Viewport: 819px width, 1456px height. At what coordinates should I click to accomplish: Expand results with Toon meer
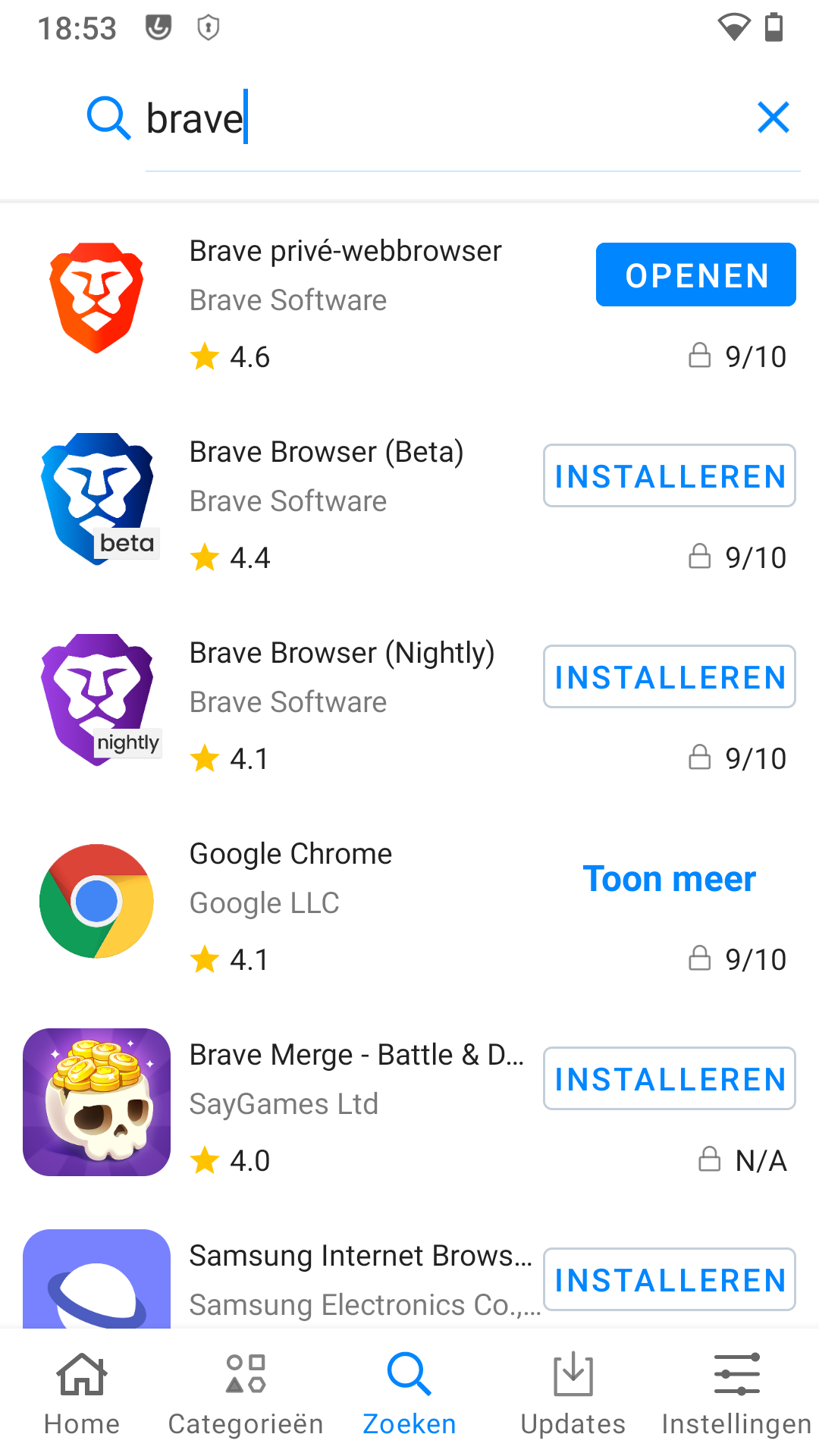pyautogui.click(x=669, y=878)
